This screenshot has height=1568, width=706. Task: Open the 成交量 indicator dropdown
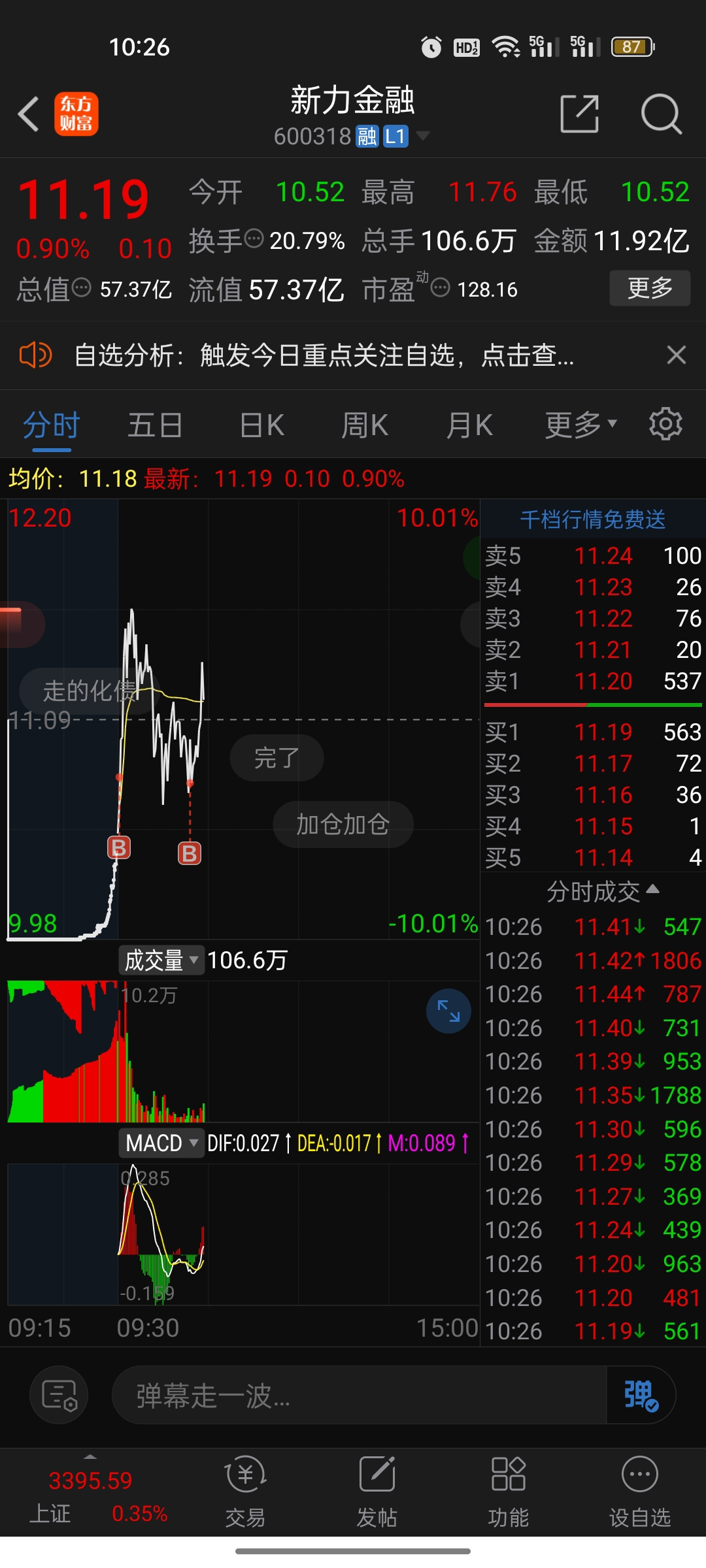pyautogui.click(x=161, y=960)
